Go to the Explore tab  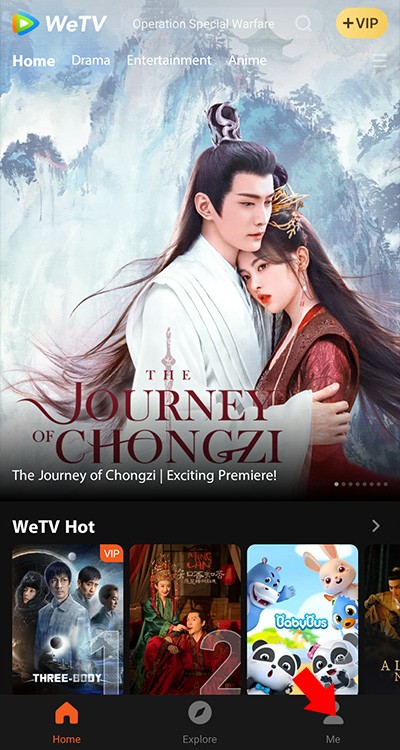click(200, 722)
